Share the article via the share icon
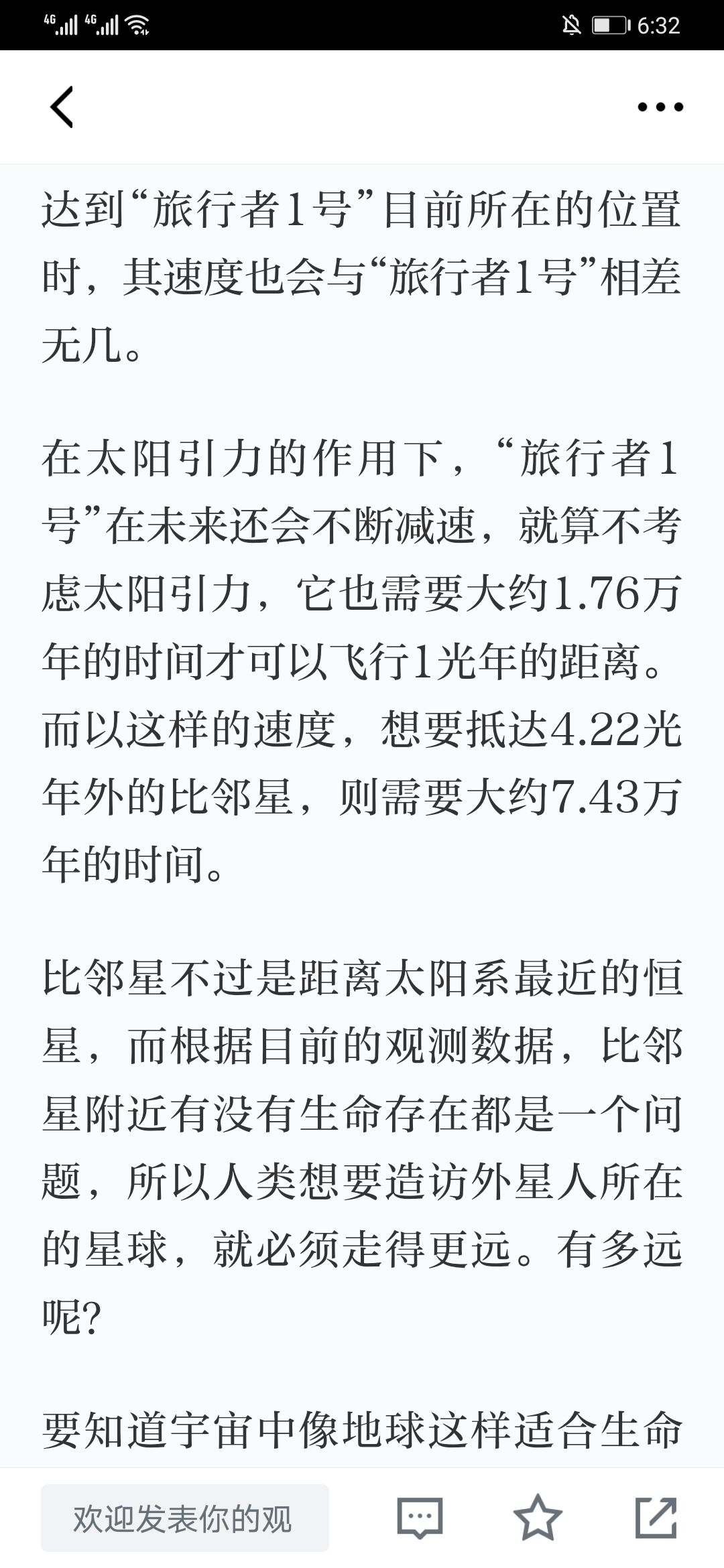The width and height of the screenshot is (724, 1568). click(x=656, y=1518)
